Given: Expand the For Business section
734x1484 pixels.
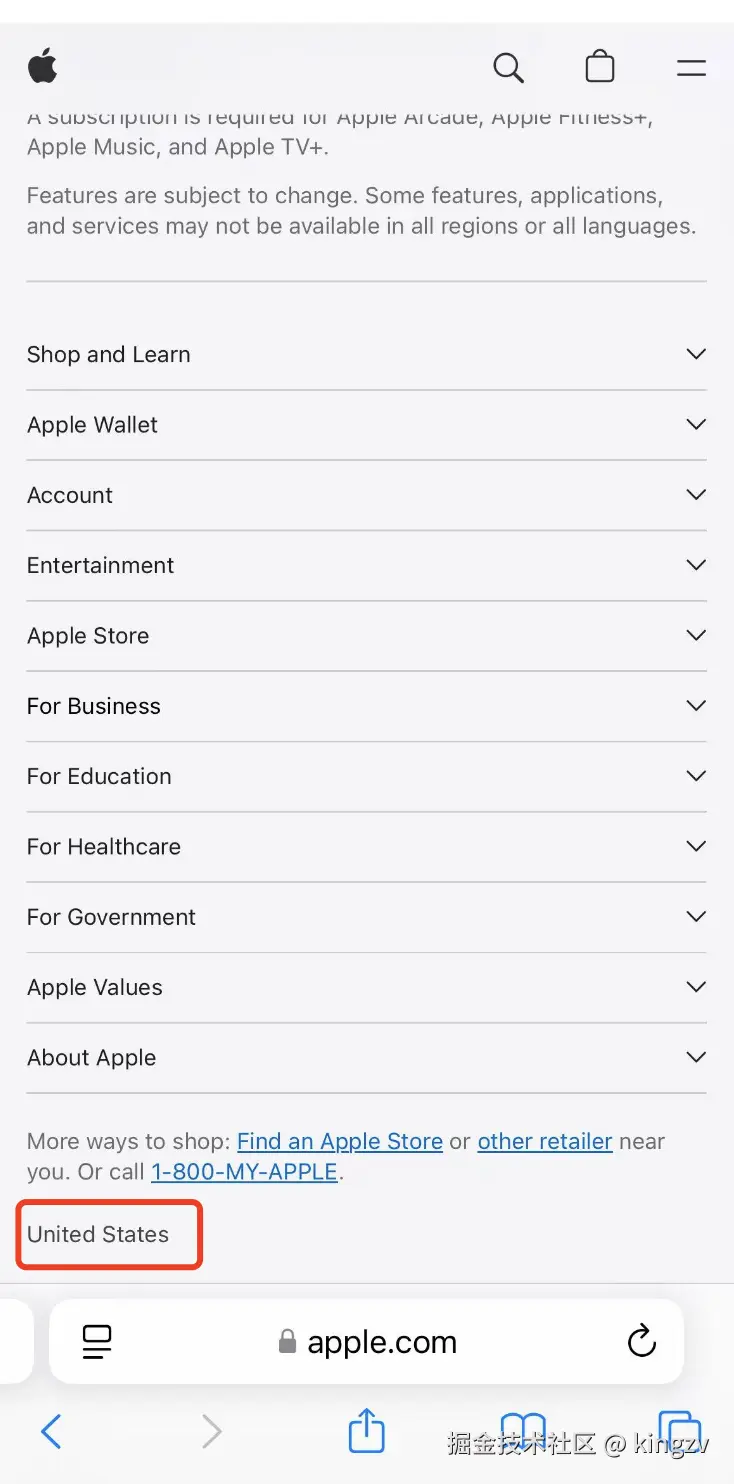Looking at the screenshot, I should [x=366, y=706].
